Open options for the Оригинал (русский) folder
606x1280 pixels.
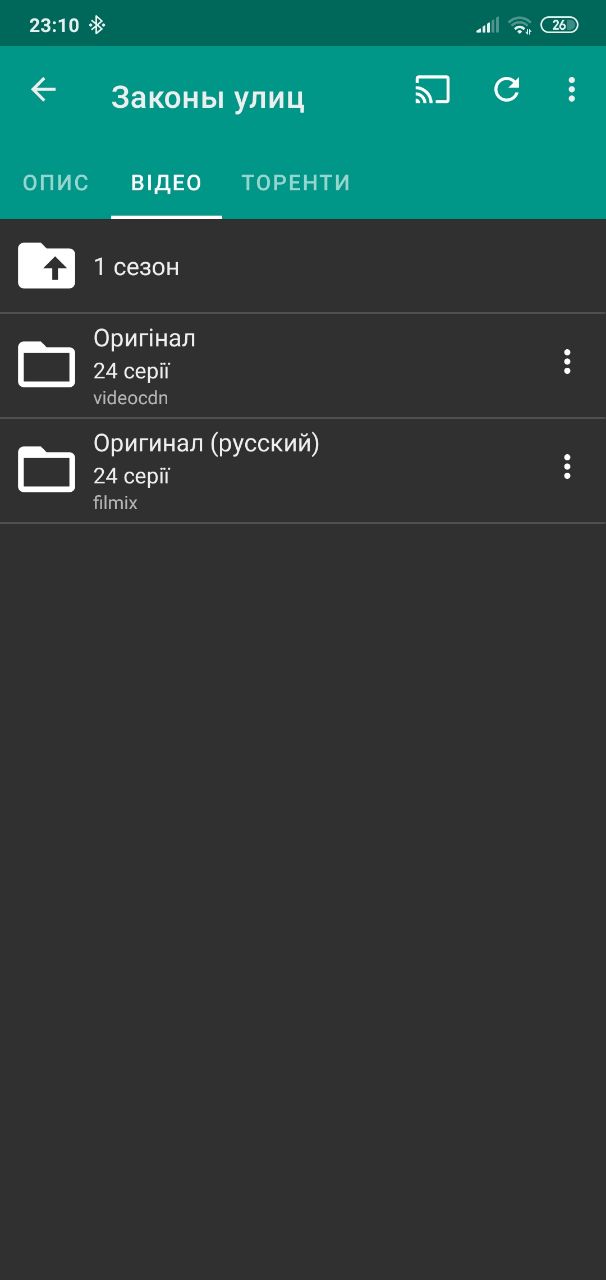tap(567, 467)
